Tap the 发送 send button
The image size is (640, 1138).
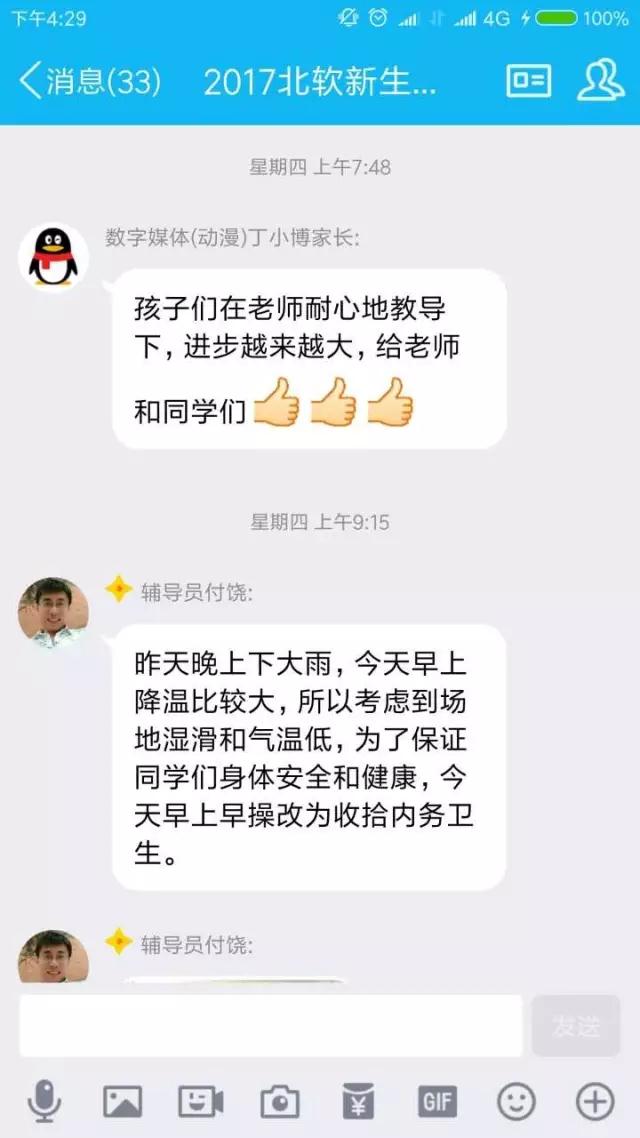(x=576, y=1025)
